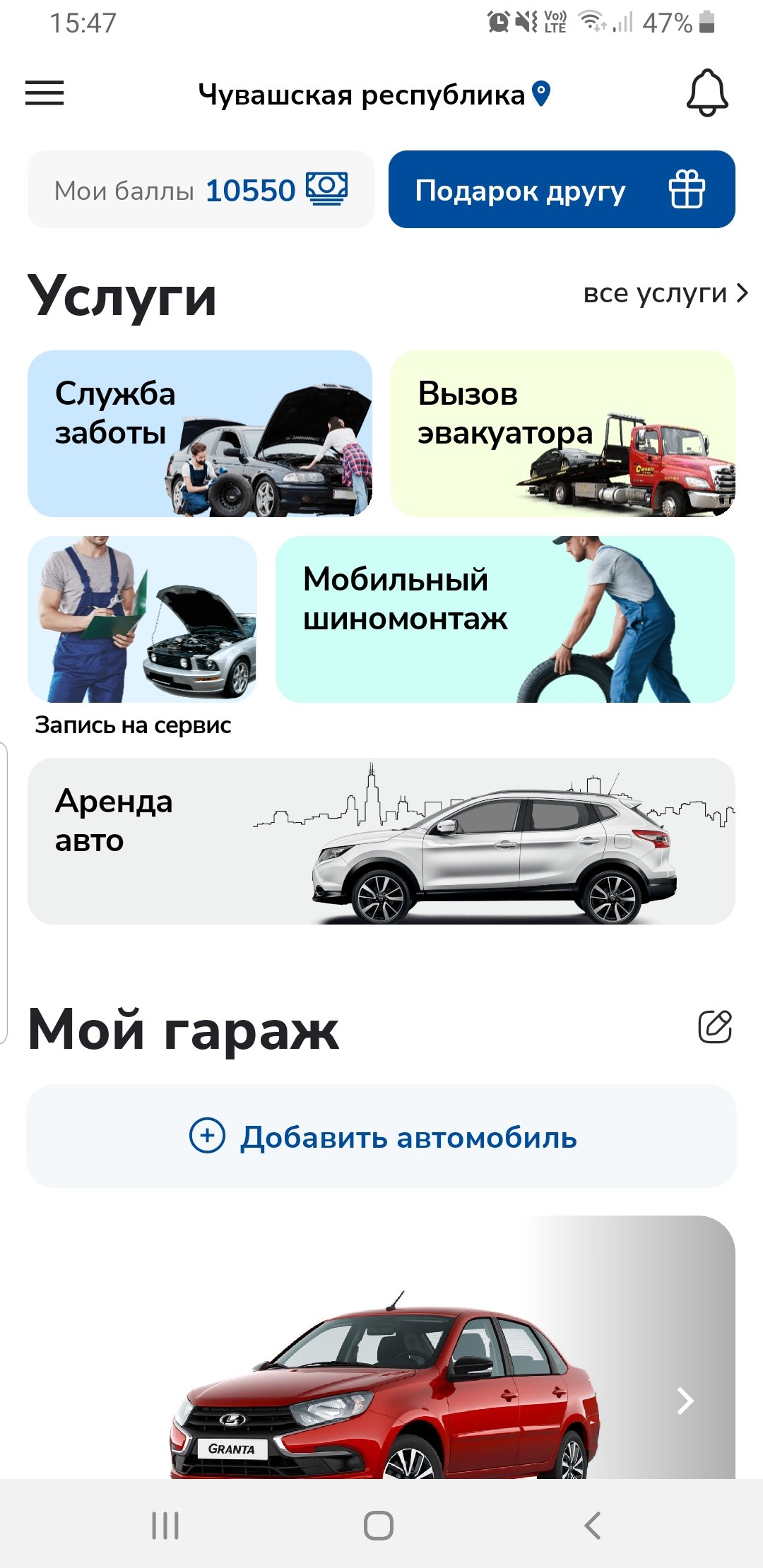Go back with system back button
The width and height of the screenshot is (763, 1568).
tap(593, 1526)
